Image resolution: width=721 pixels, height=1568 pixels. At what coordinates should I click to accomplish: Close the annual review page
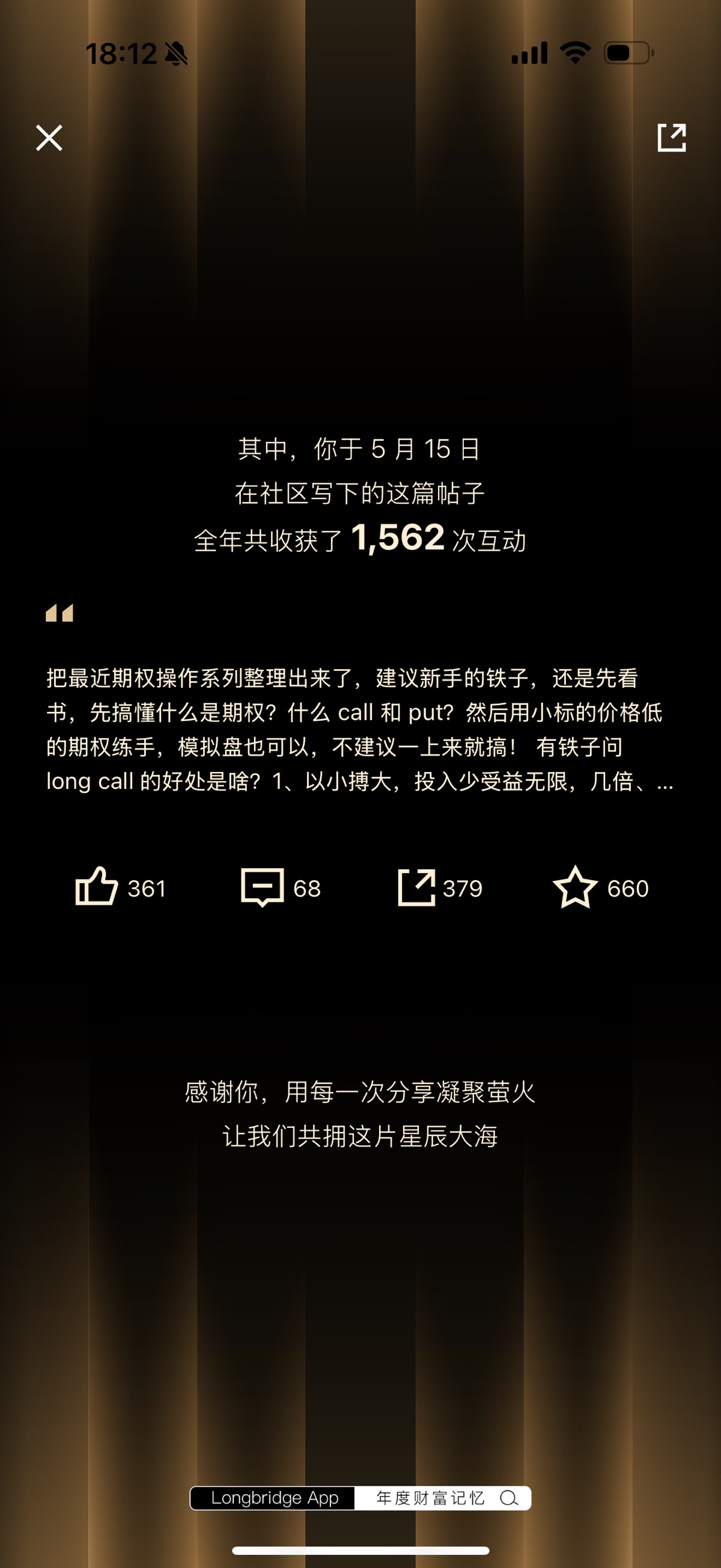click(x=49, y=138)
